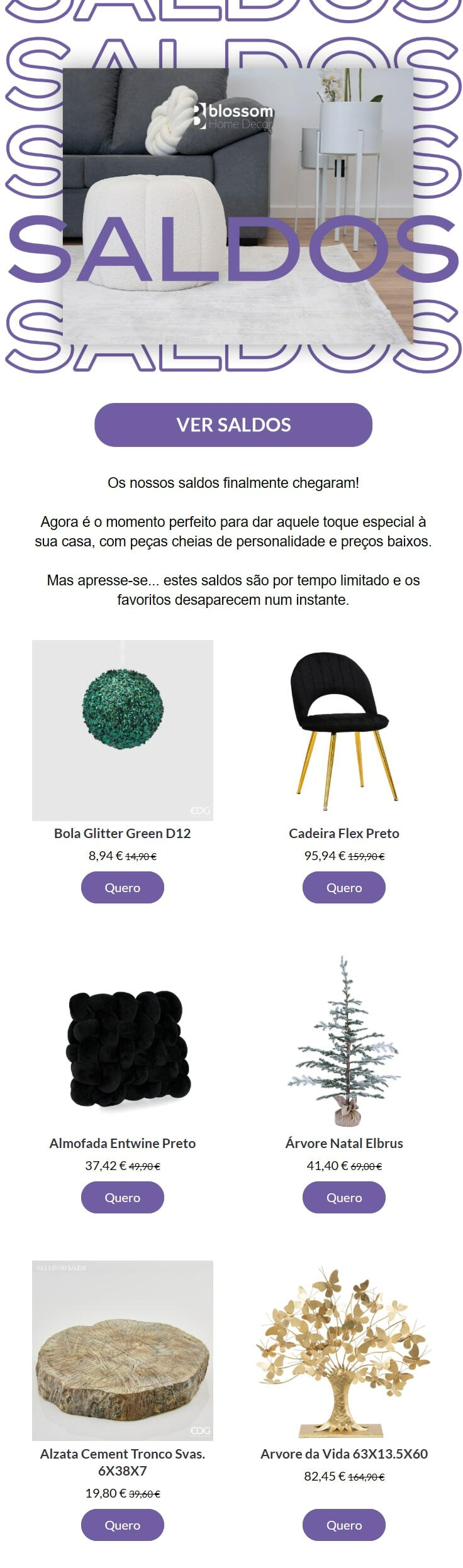Tap Quero under Alzata Cement Tronco Svas.
Viewport: 463px width, 1568px height.
point(122,1525)
